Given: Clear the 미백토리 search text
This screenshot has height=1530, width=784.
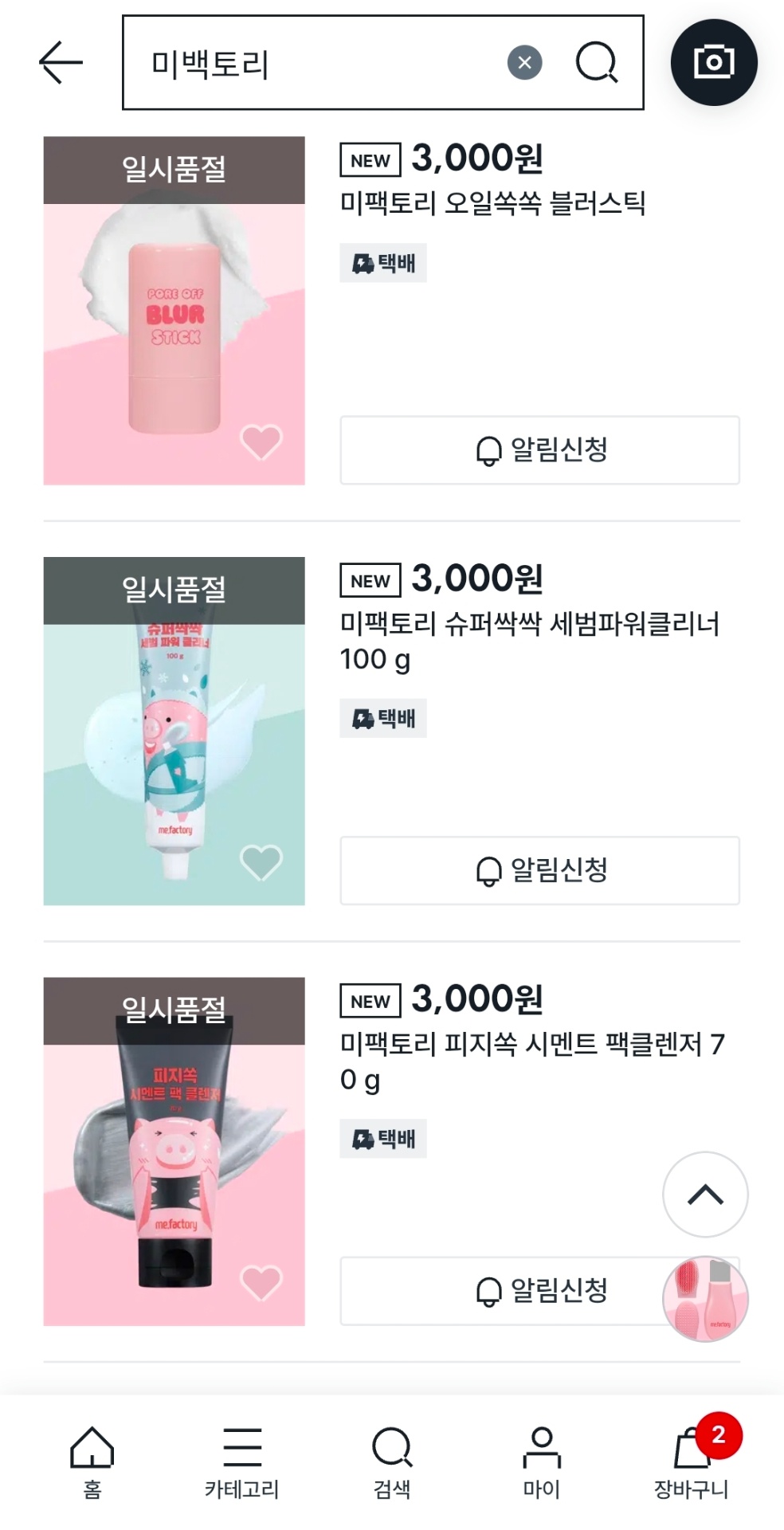Looking at the screenshot, I should (x=524, y=62).
